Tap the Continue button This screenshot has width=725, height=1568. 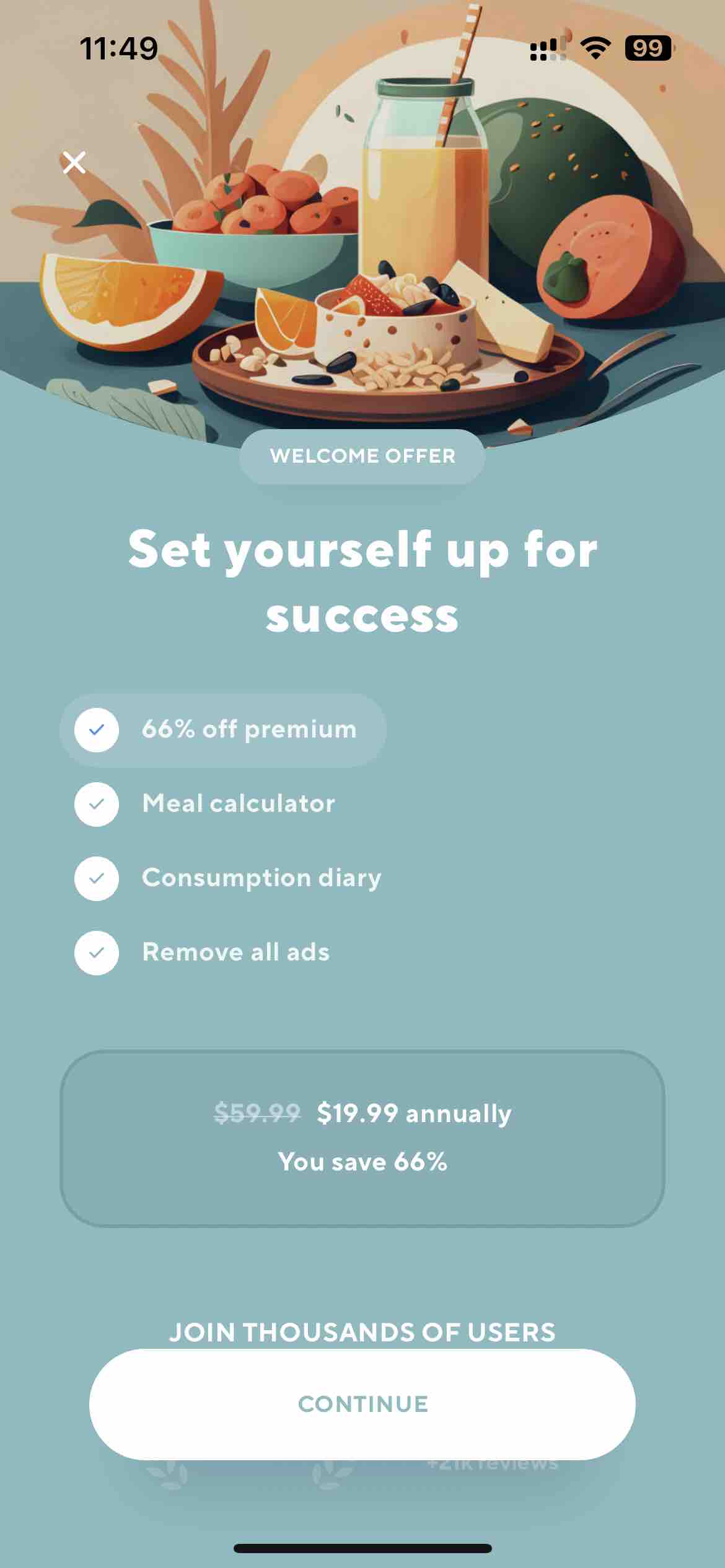coord(362,1404)
